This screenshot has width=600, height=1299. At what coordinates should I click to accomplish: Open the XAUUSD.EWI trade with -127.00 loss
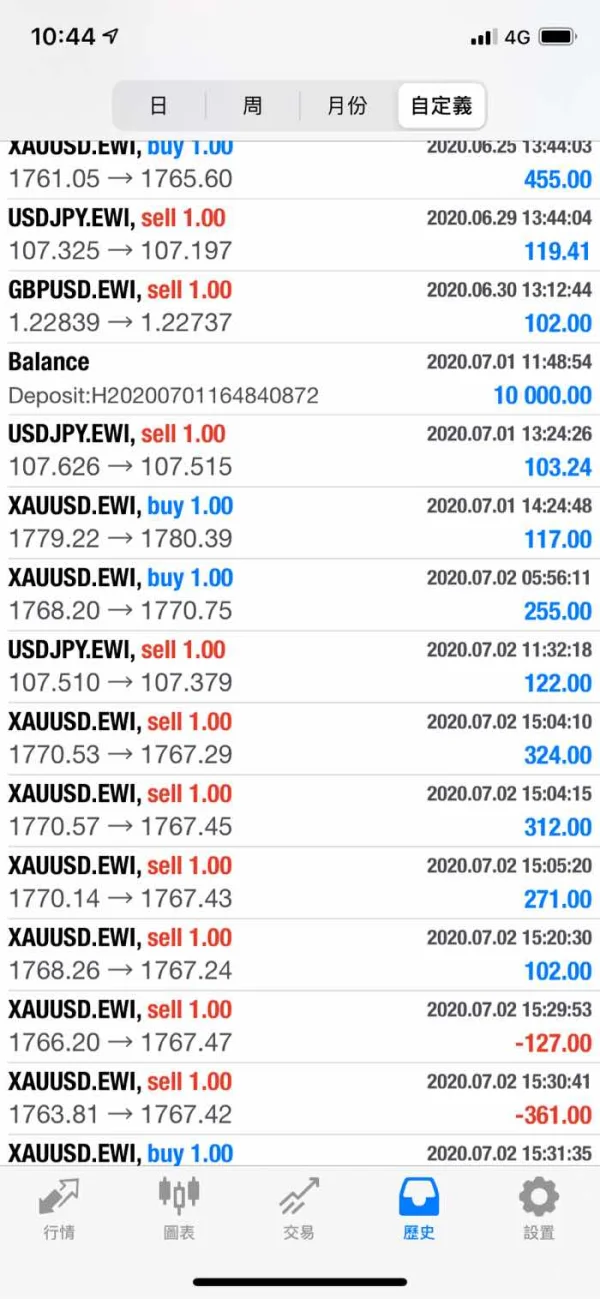click(x=300, y=1026)
